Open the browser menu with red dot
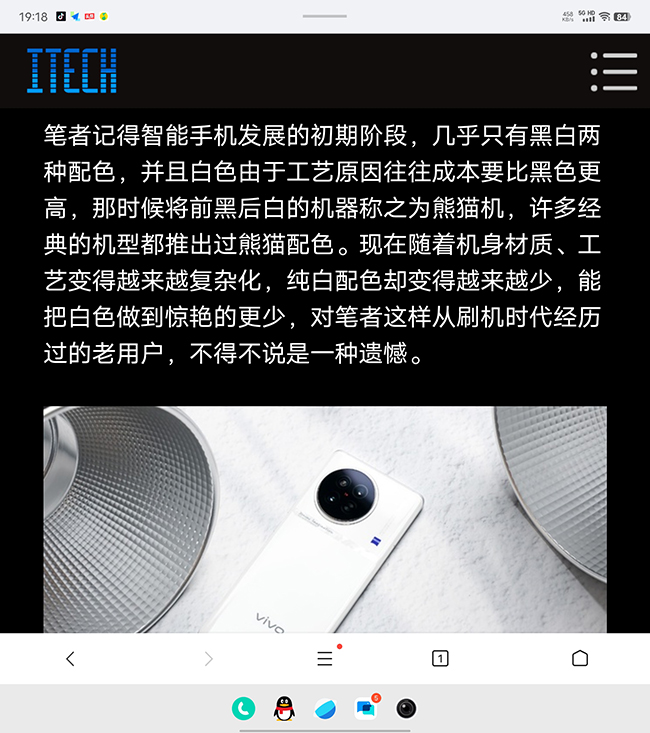Screen dimensions: 650x733 pyautogui.click(x=325, y=658)
